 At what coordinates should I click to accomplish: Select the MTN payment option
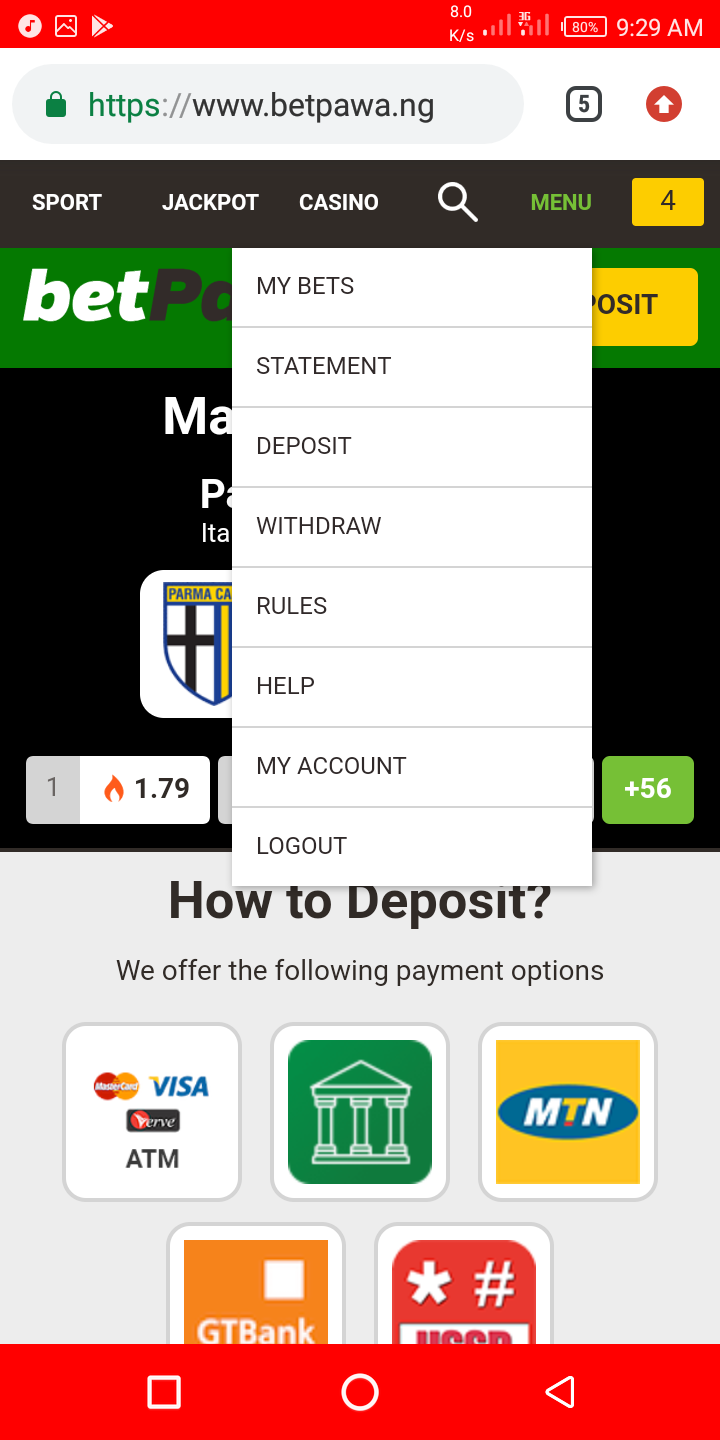coord(567,1111)
